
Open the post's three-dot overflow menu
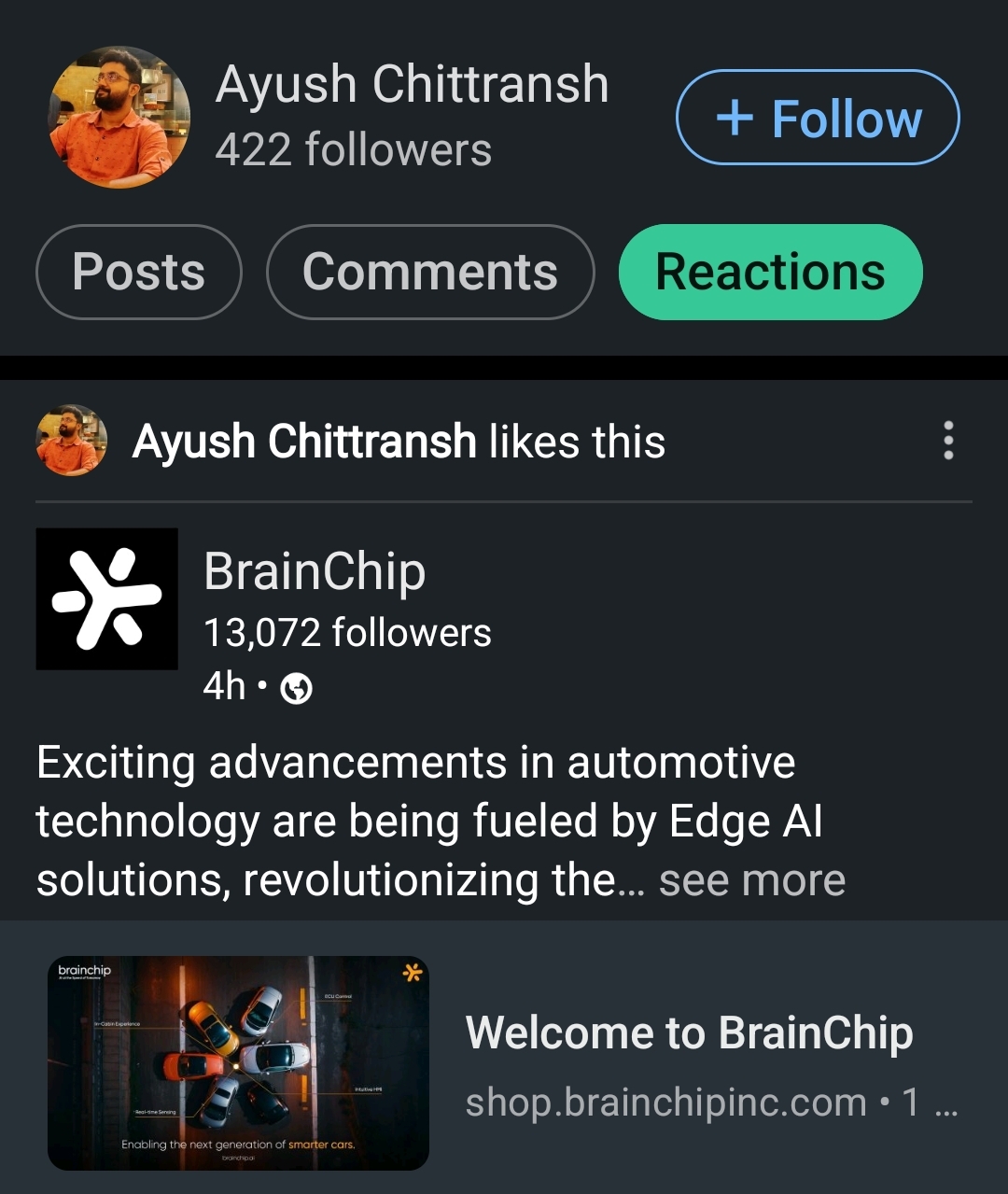tap(948, 440)
